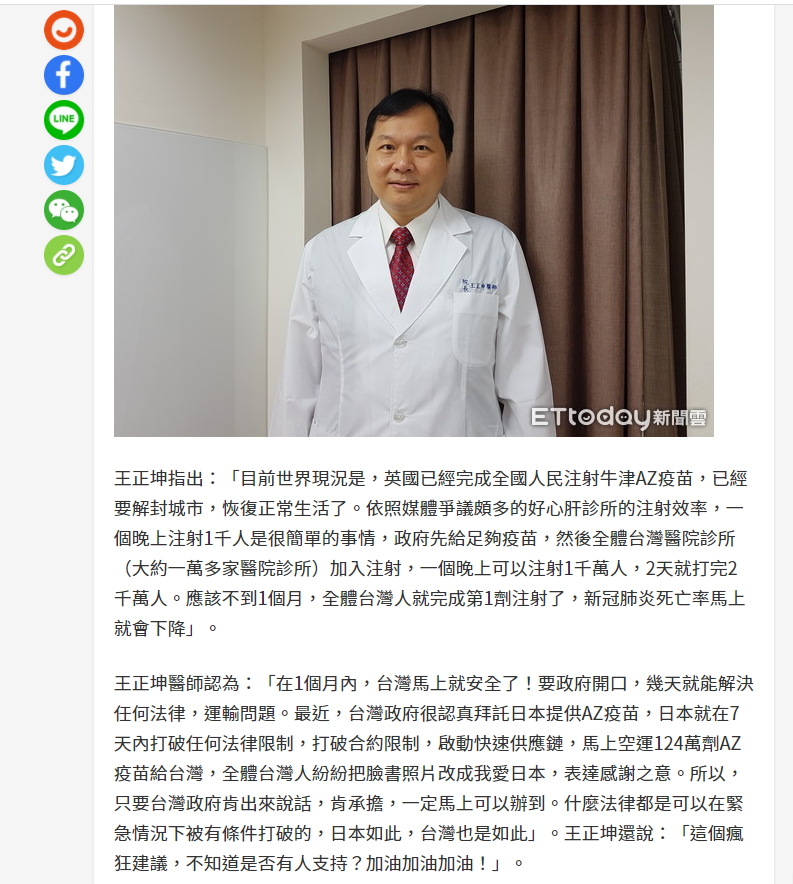The image size is (793, 884).
Task: Copy the article link
Action: point(64,255)
